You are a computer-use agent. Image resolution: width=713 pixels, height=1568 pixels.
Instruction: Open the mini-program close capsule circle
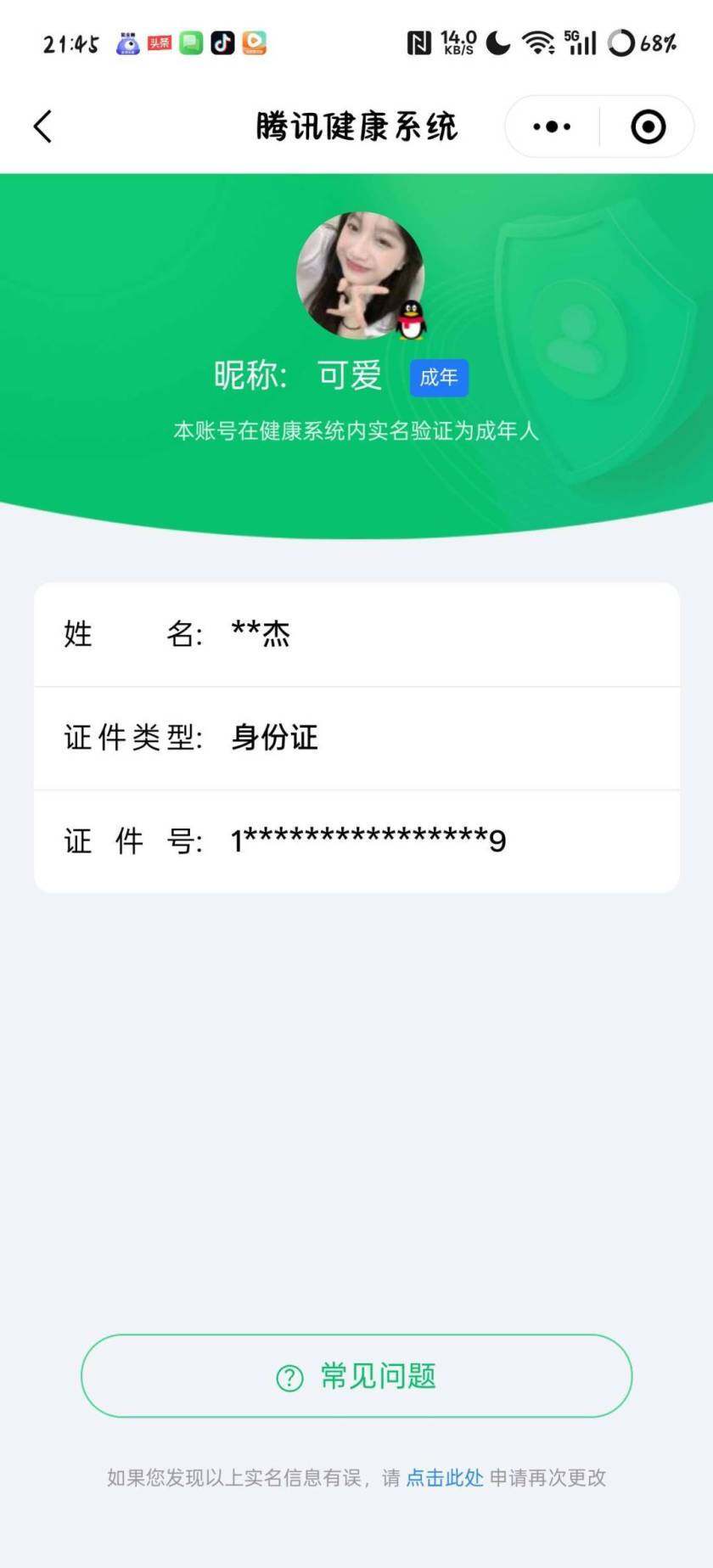tap(648, 126)
